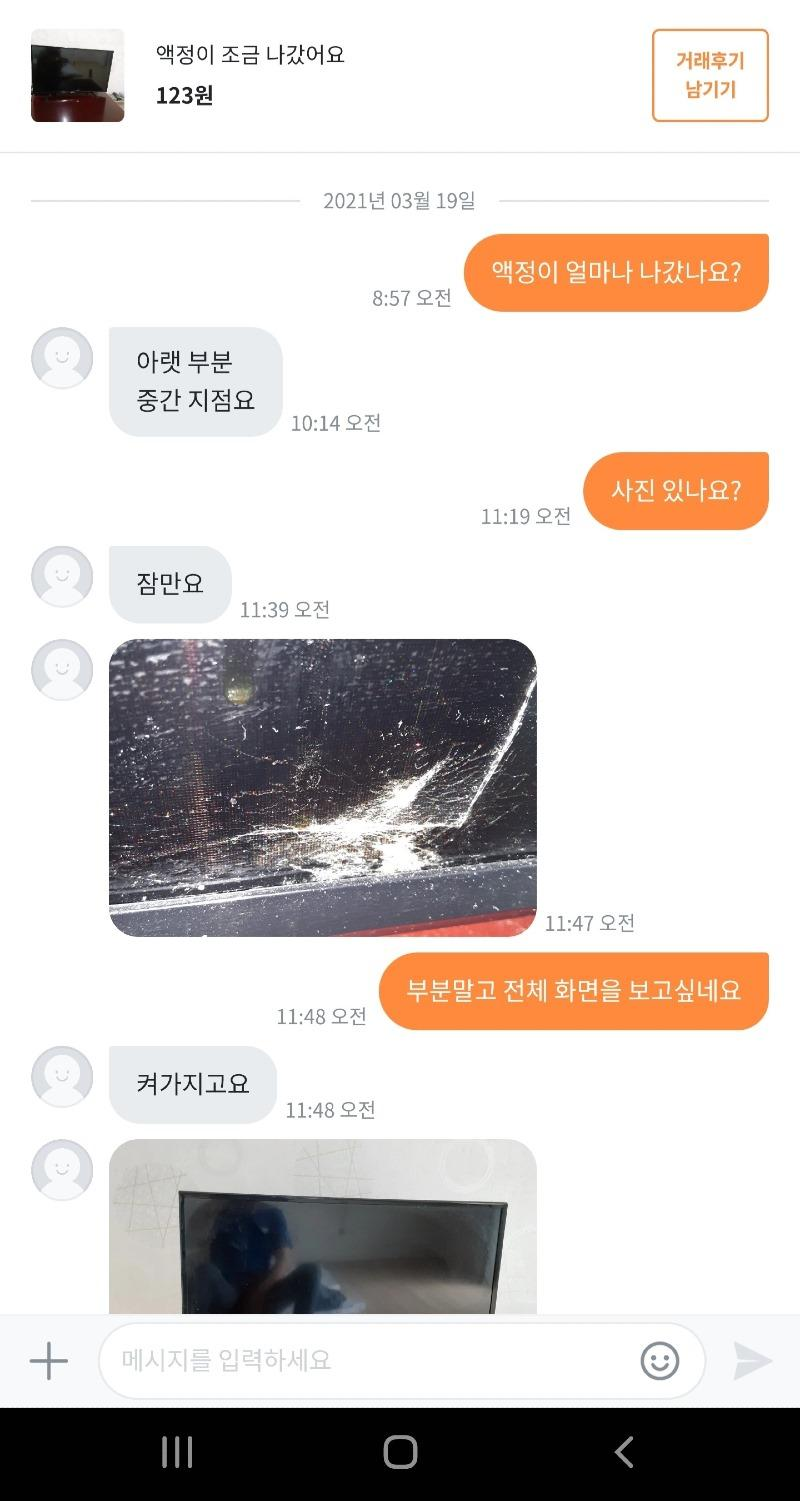Viewport: 800px width, 1501px height.
Task: Send the message with the arrow icon
Action: coord(752,1360)
